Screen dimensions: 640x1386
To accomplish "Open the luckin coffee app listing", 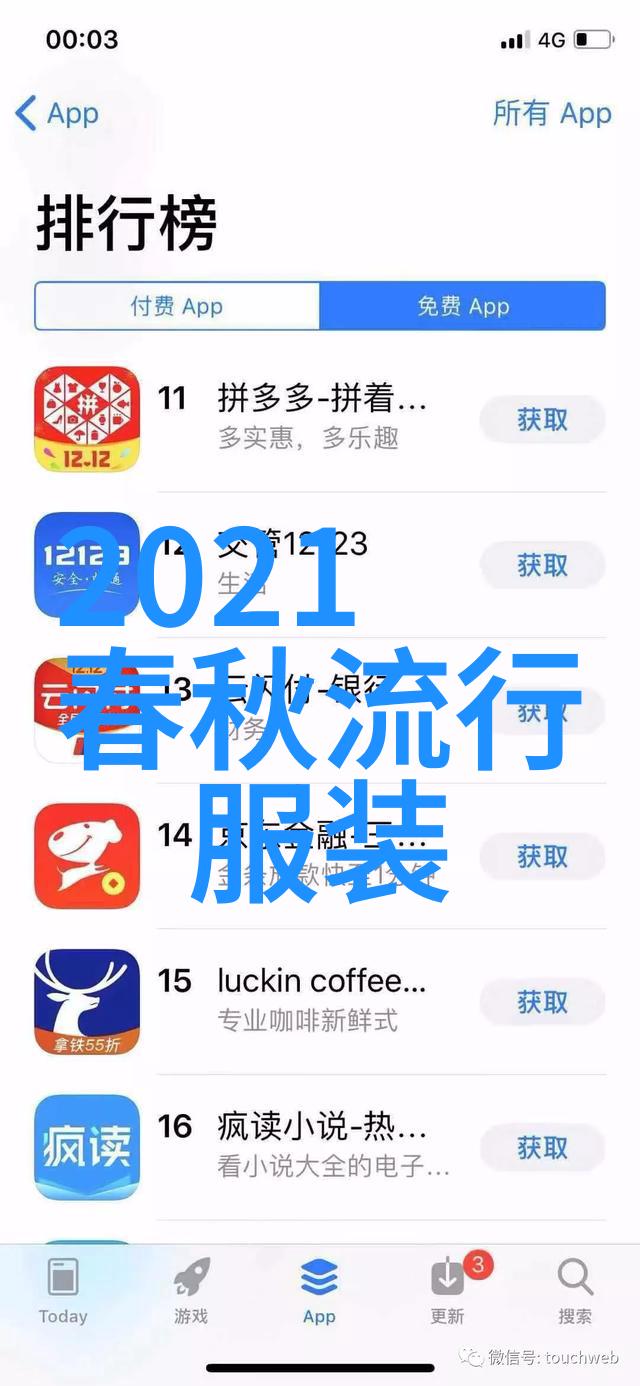I will tap(322, 998).
